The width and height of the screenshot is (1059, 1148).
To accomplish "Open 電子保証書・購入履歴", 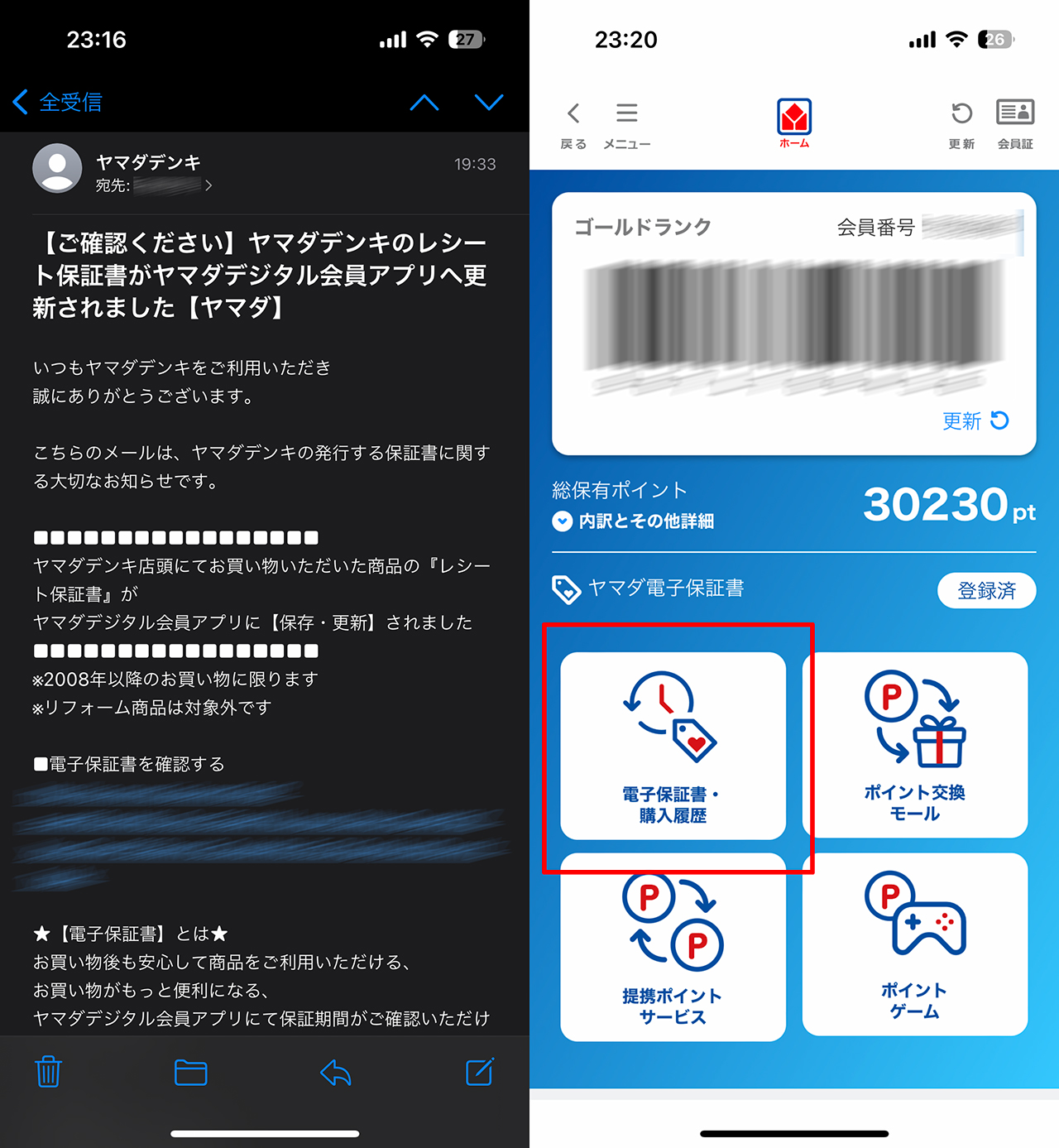I will pyautogui.click(x=673, y=746).
